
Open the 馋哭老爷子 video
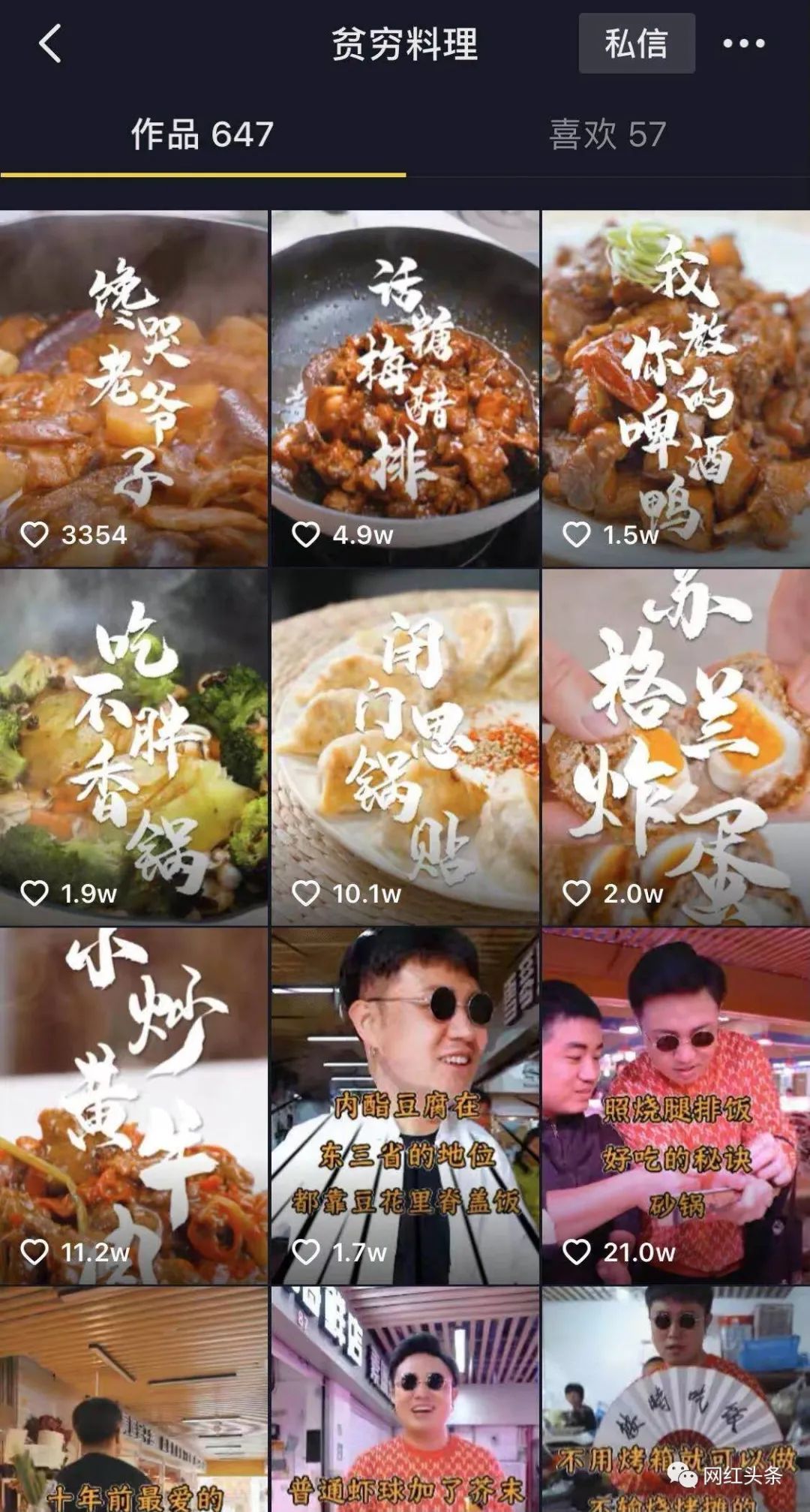point(133,388)
